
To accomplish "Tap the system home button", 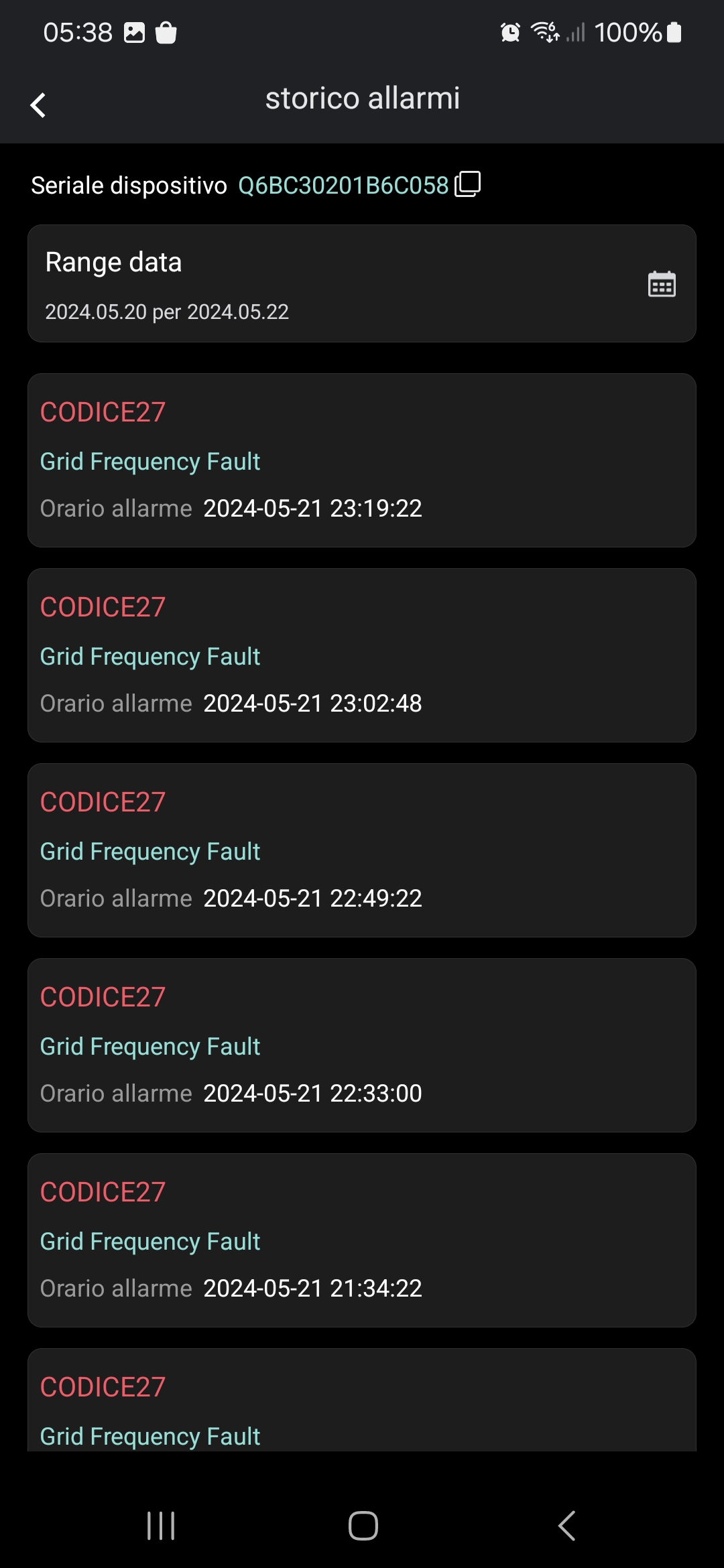I will coord(363,1526).
